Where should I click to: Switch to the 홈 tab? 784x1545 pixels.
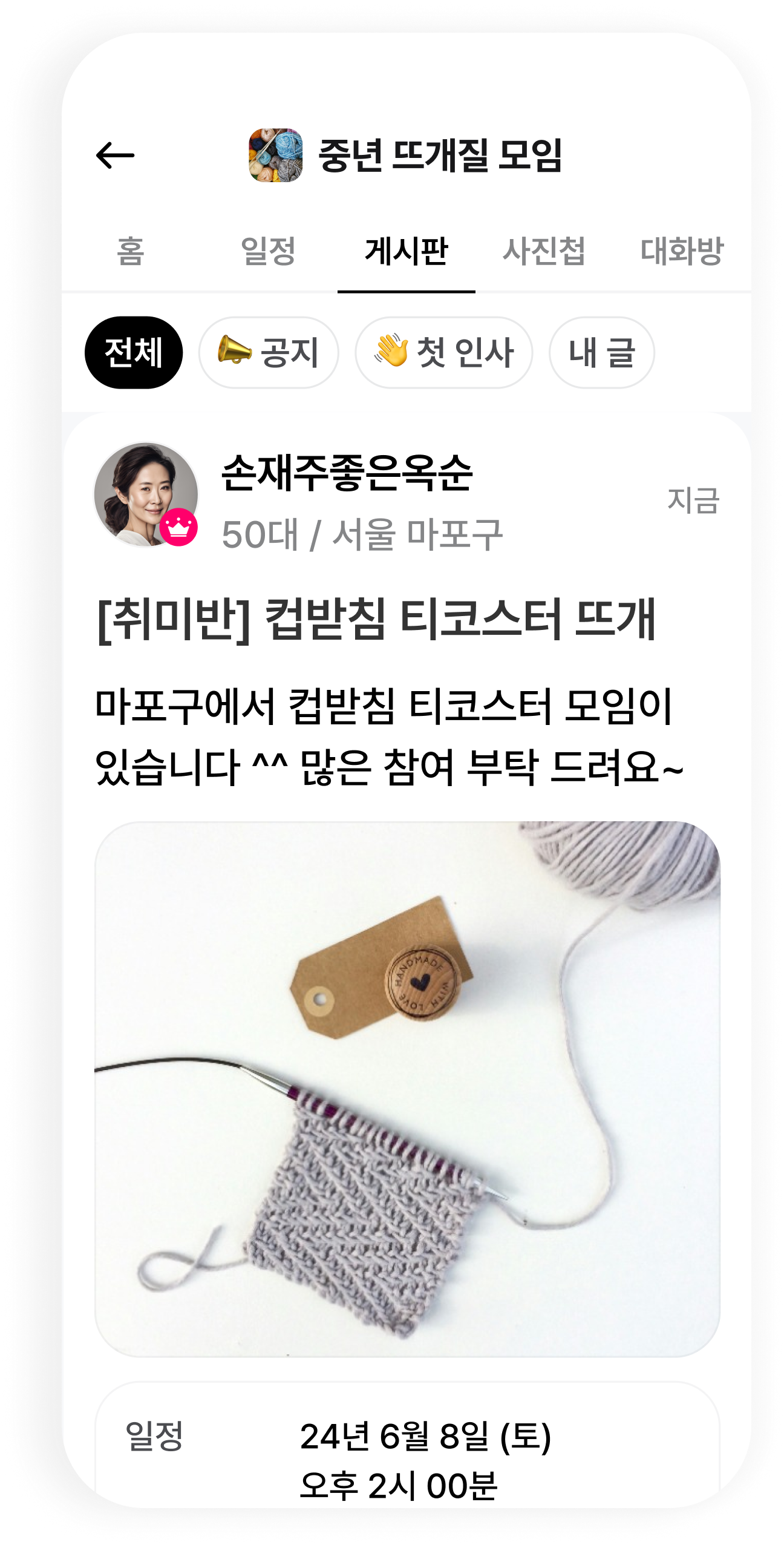click(x=131, y=251)
